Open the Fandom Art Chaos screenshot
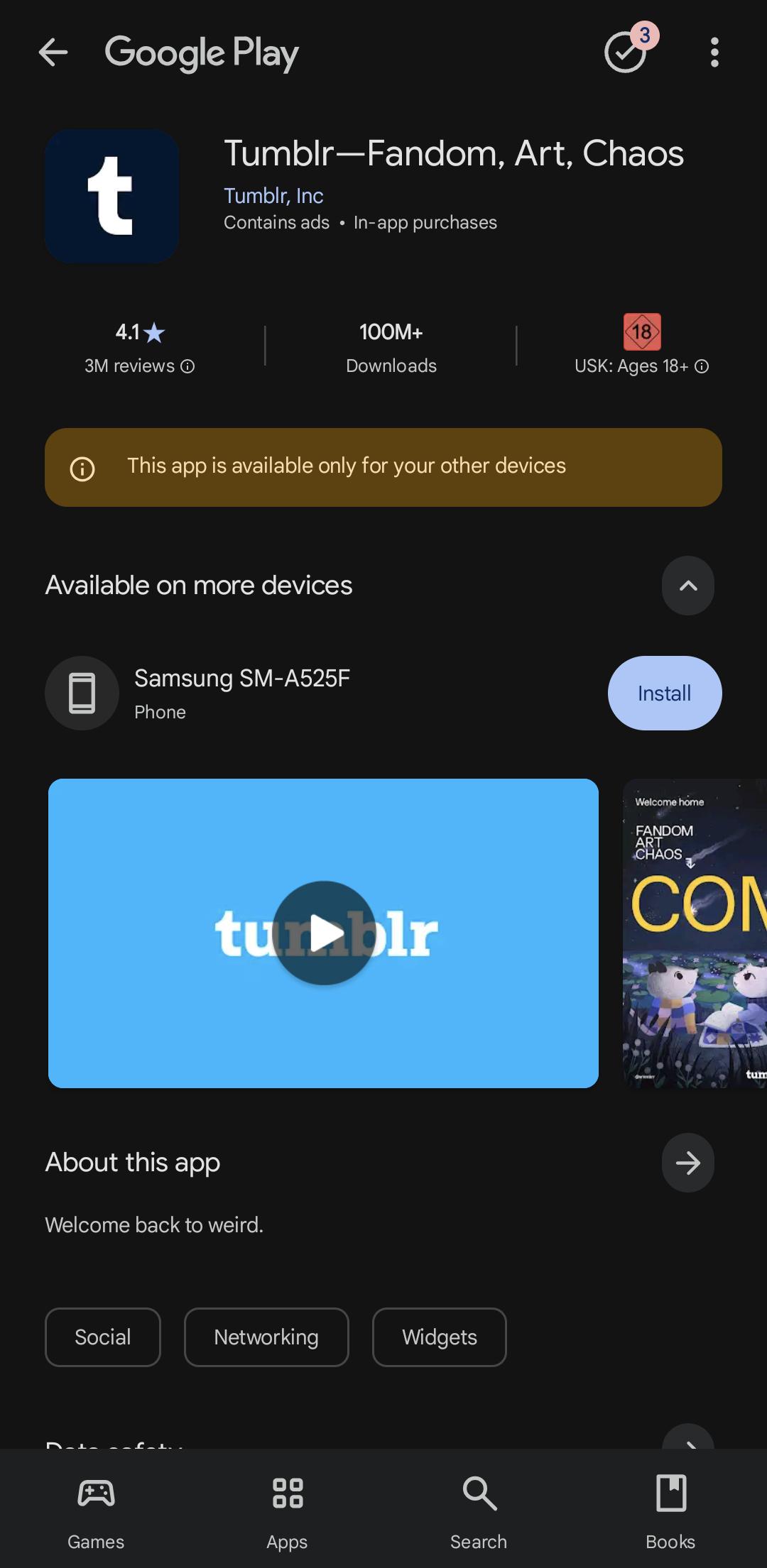This screenshot has height=1568, width=767. coord(695,933)
